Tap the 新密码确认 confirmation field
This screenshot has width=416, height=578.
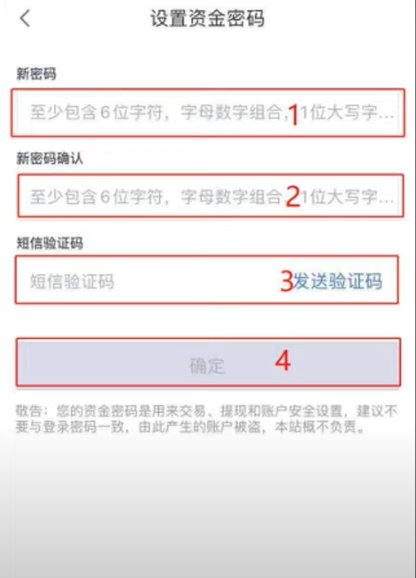tap(211, 196)
